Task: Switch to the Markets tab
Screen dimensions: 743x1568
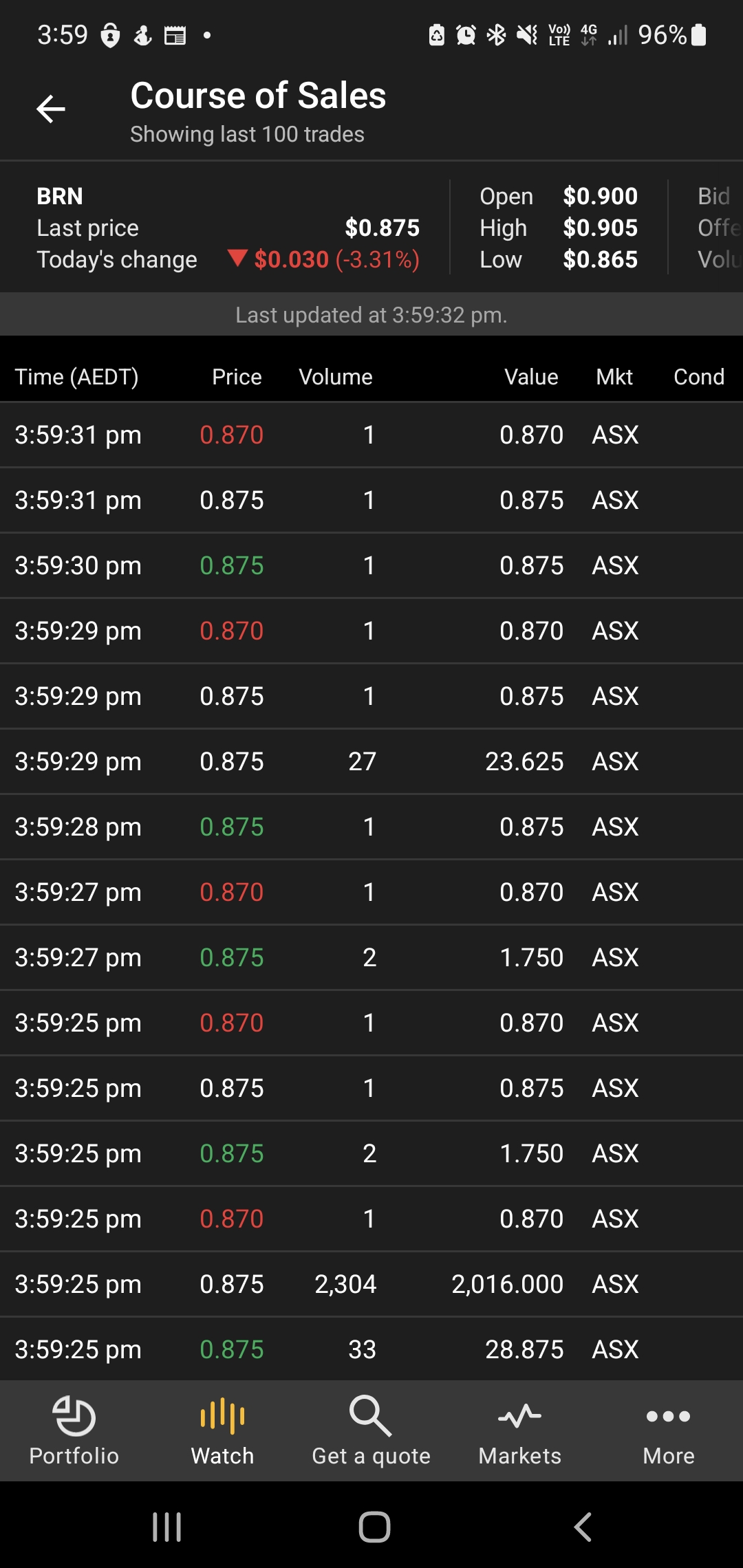Action: click(520, 1431)
